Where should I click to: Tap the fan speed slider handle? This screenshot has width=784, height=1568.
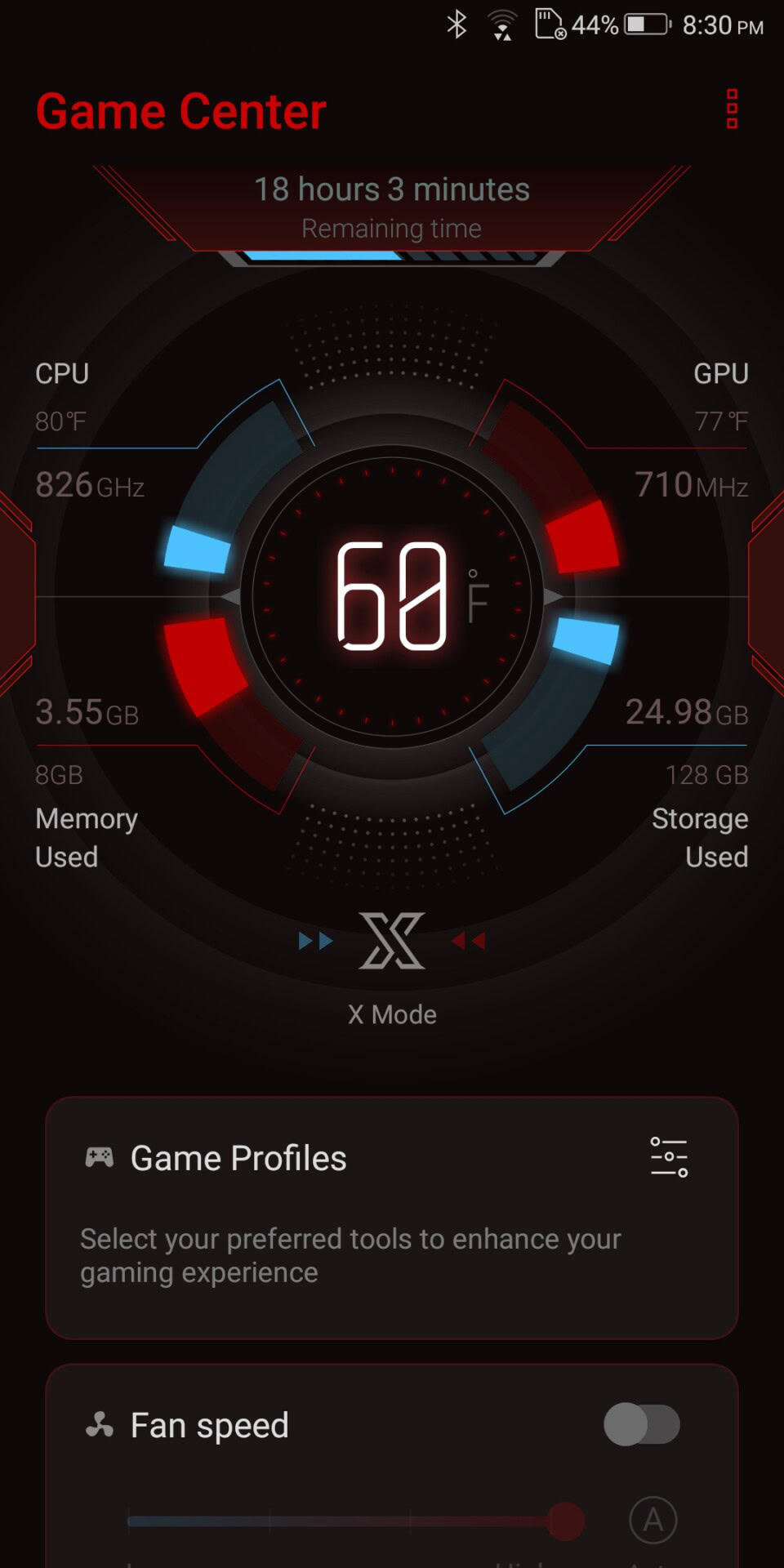click(x=565, y=1521)
